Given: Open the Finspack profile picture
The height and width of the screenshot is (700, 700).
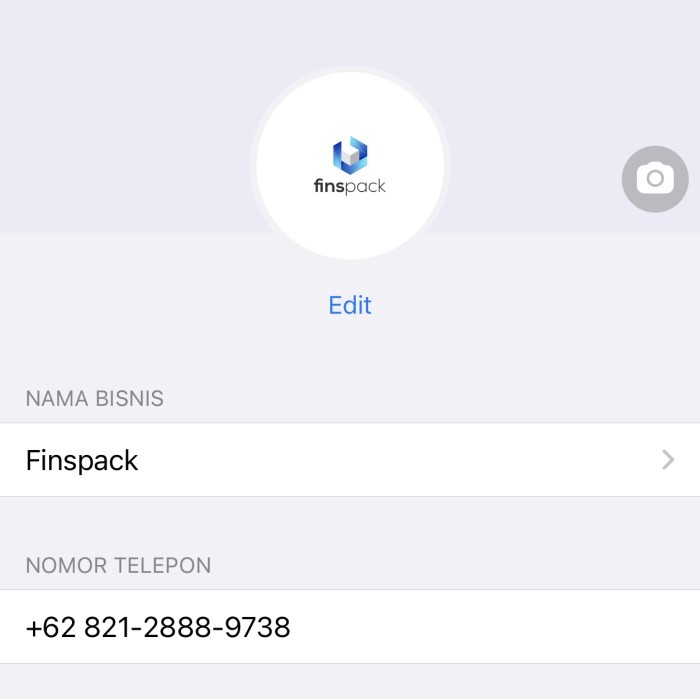Looking at the screenshot, I should coord(350,166).
